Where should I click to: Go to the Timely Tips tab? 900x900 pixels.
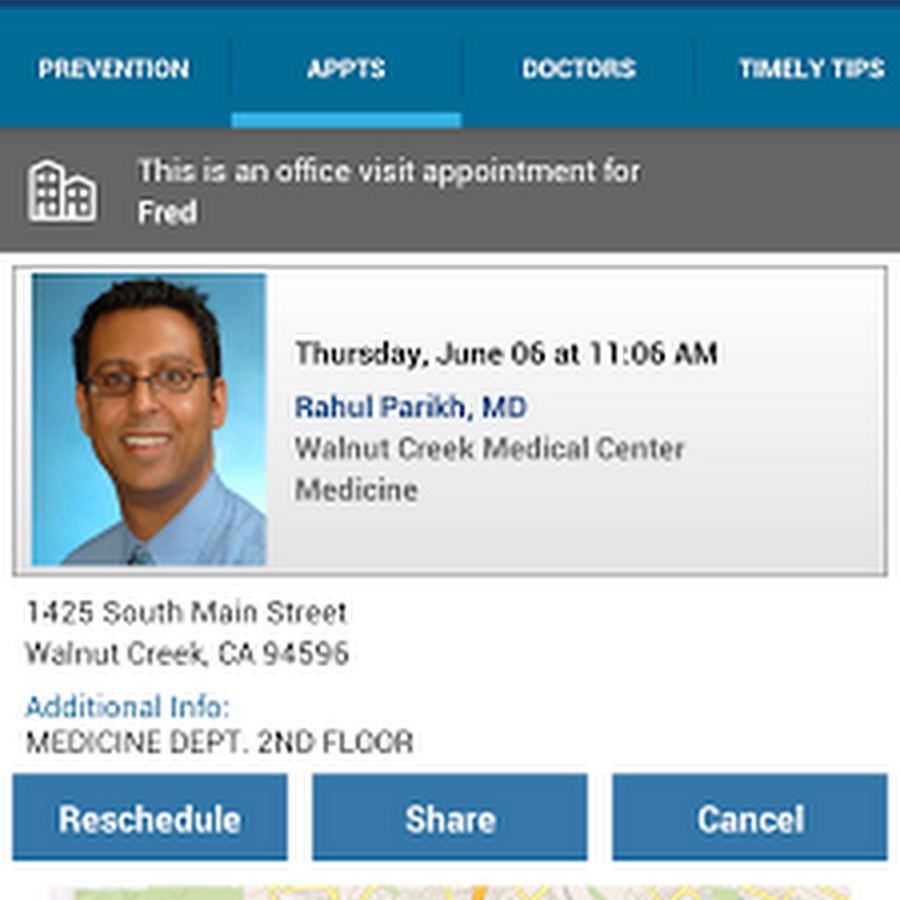point(810,69)
